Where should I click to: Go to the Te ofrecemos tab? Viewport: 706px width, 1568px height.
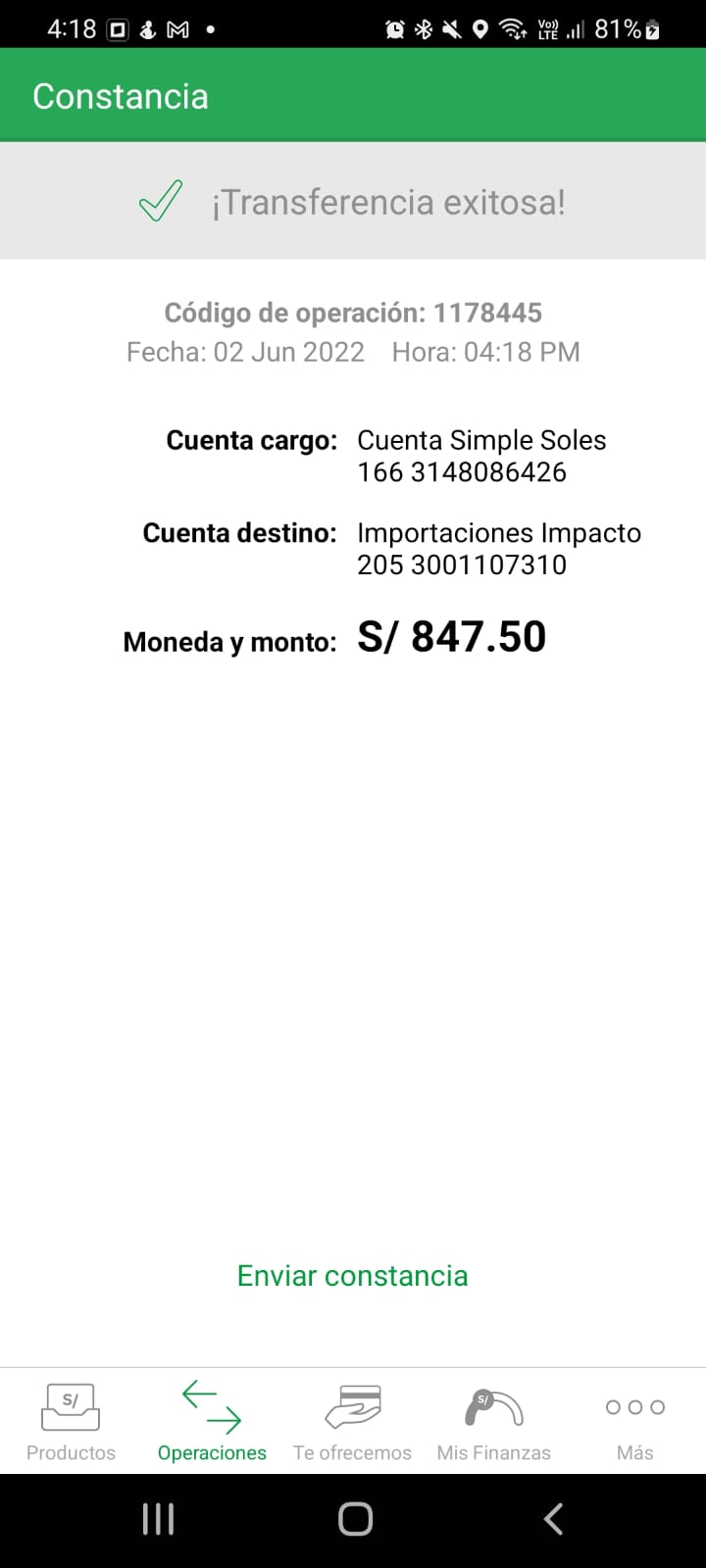tap(353, 1421)
